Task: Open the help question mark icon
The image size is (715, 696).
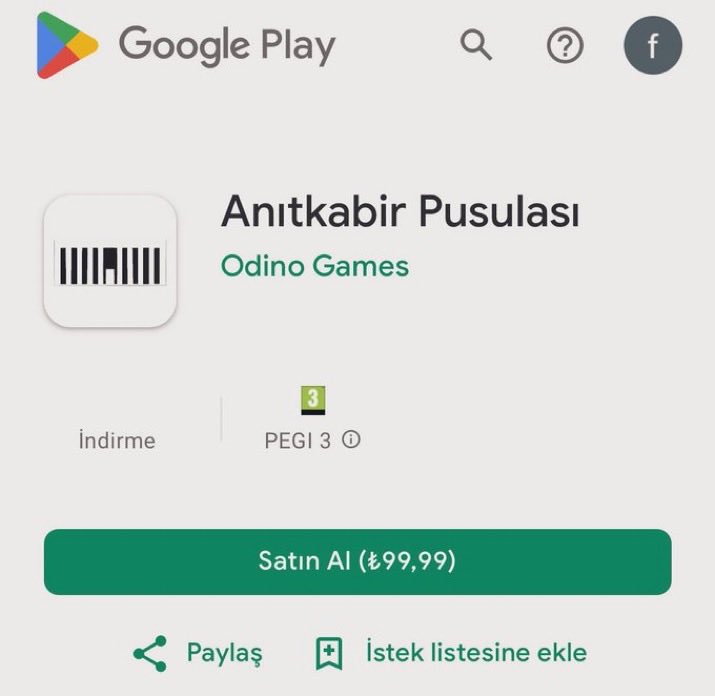Action: pyautogui.click(x=565, y=46)
